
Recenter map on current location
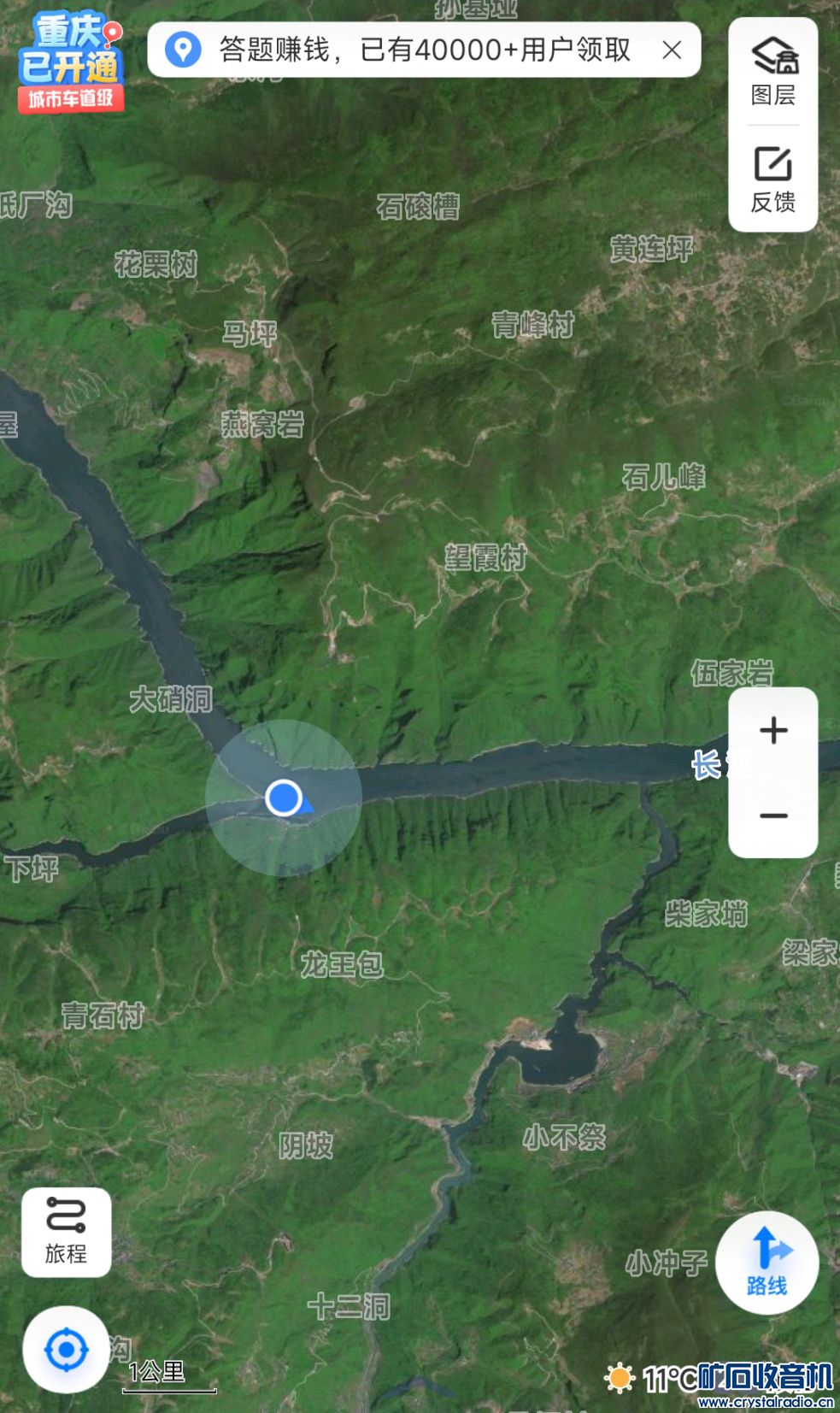tap(66, 1350)
